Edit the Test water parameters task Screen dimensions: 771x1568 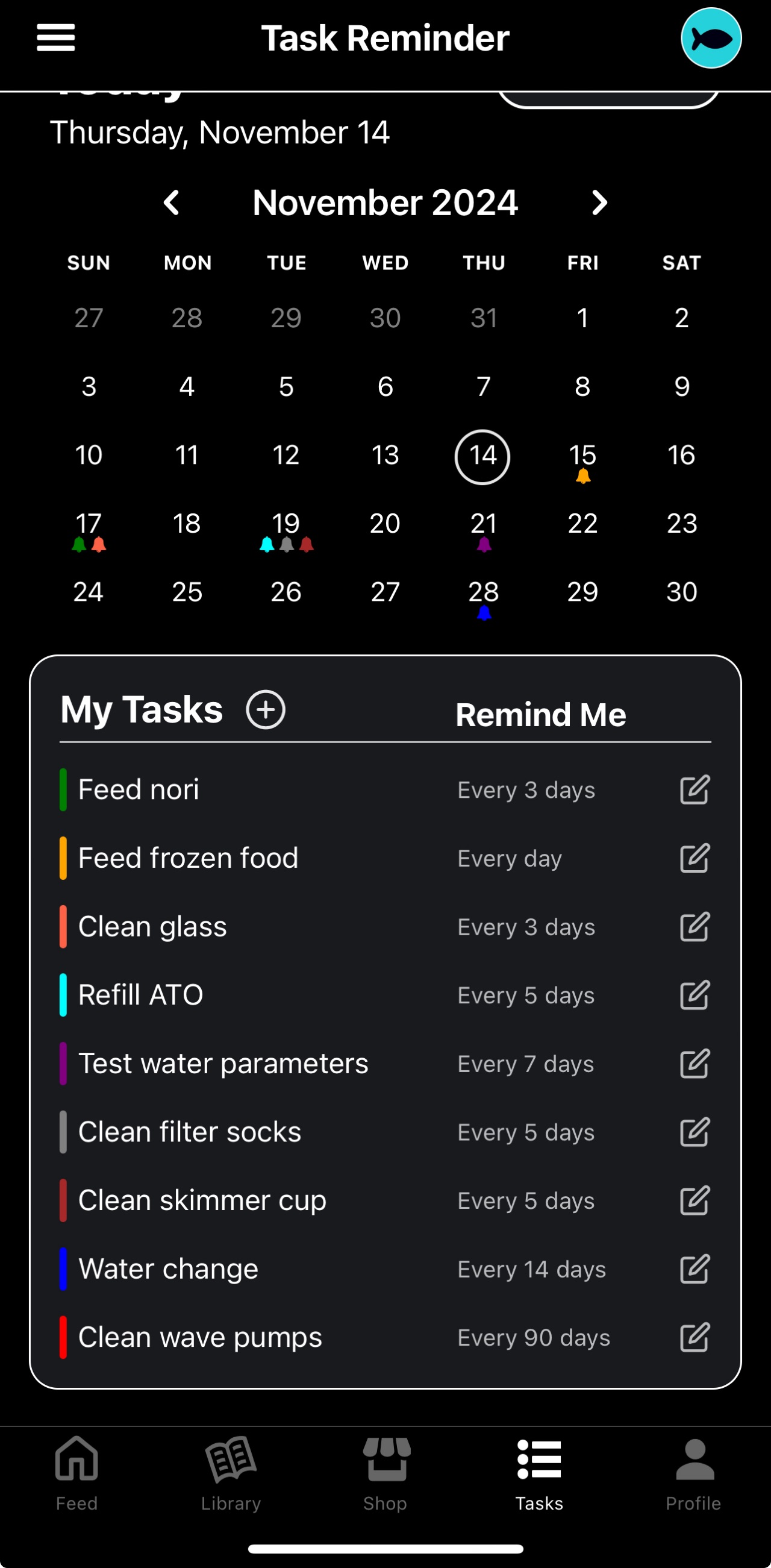[x=695, y=1064]
